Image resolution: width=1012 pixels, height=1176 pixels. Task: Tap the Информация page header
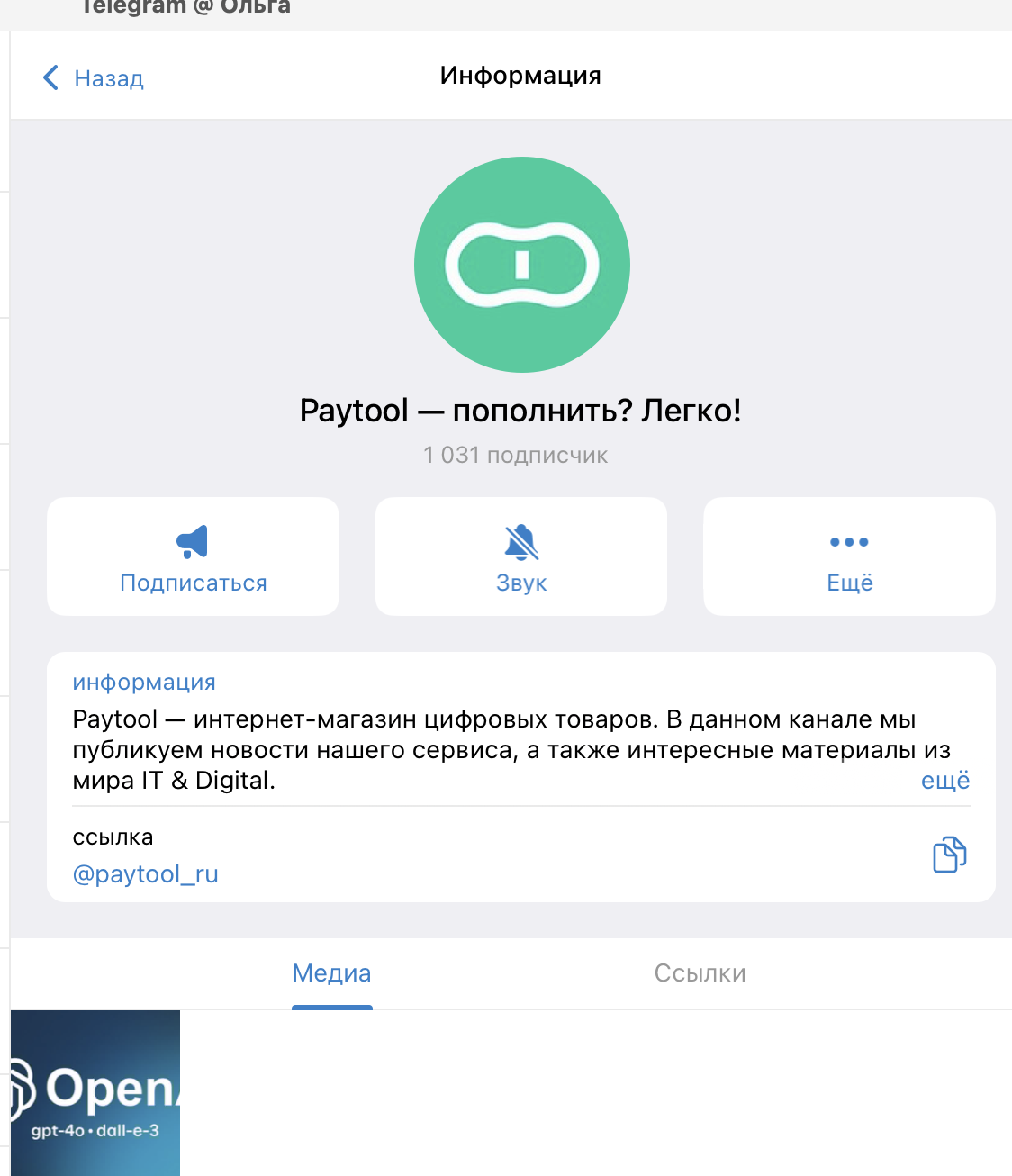520,75
